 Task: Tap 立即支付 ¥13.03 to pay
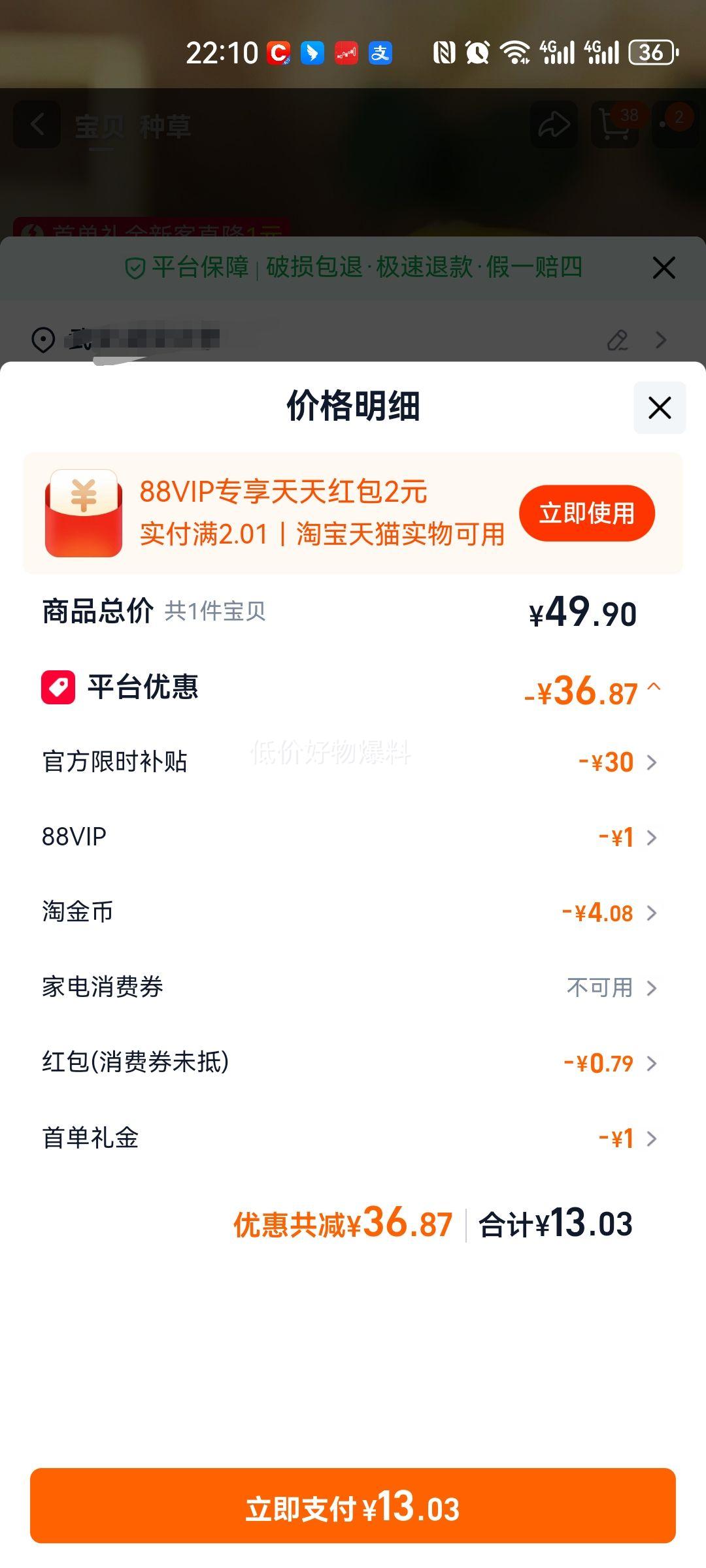353,1509
